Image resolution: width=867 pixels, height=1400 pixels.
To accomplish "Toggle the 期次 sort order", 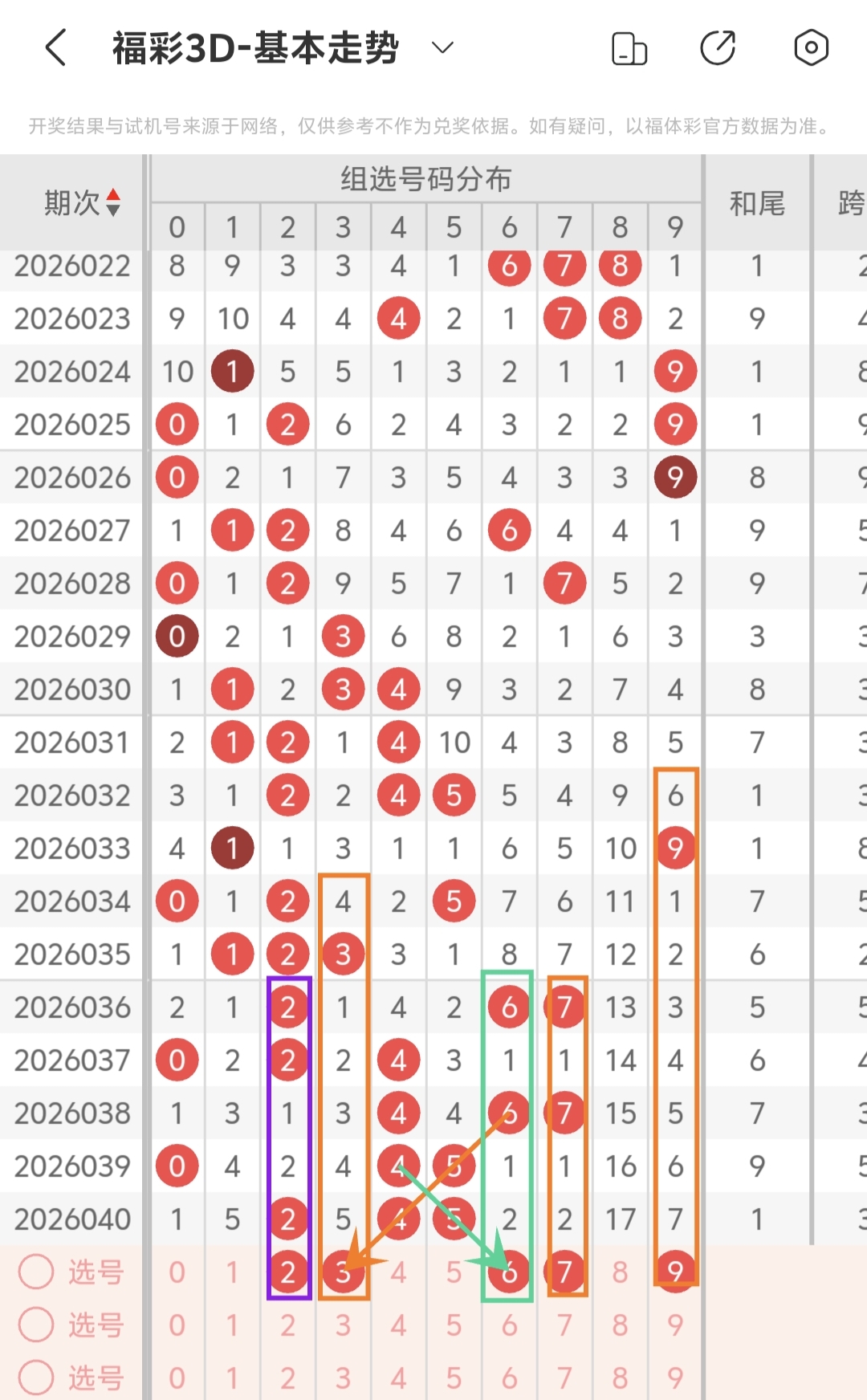I will pos(113,202).
